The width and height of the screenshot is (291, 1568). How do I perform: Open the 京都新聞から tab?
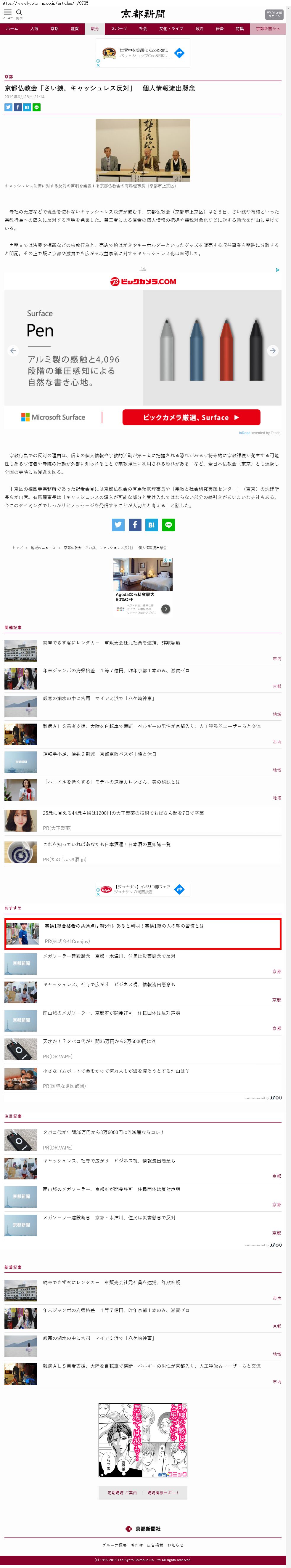point(267,29)
